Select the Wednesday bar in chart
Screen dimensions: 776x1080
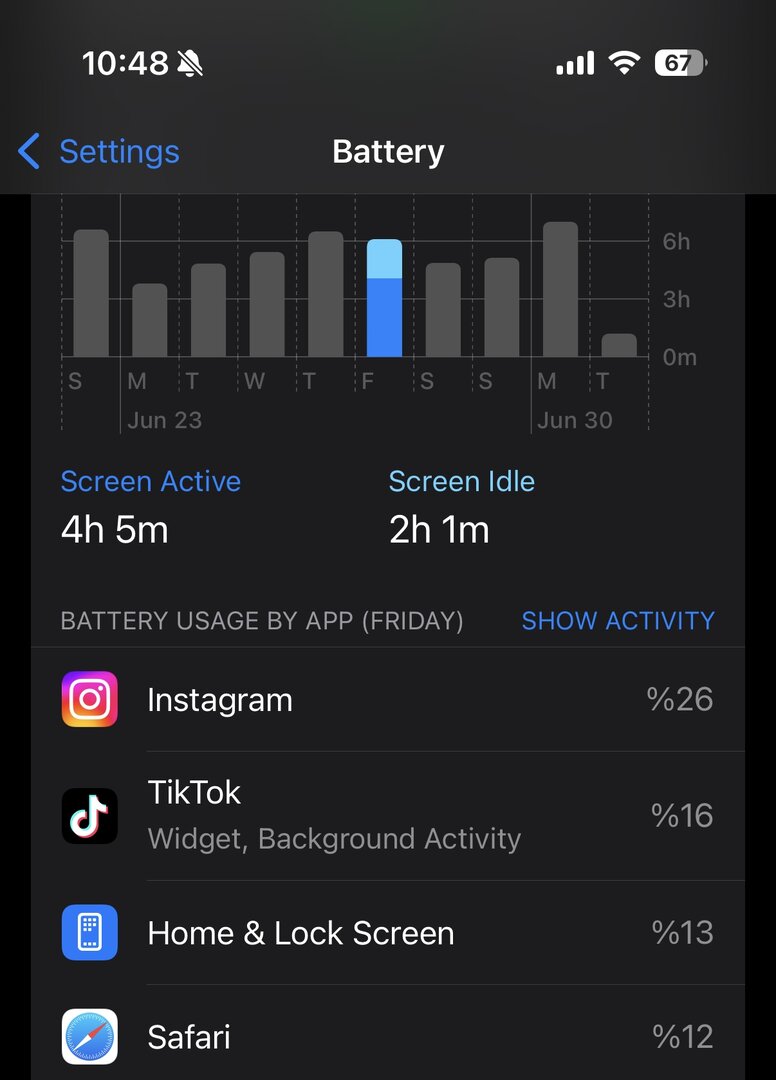point(267,305)
